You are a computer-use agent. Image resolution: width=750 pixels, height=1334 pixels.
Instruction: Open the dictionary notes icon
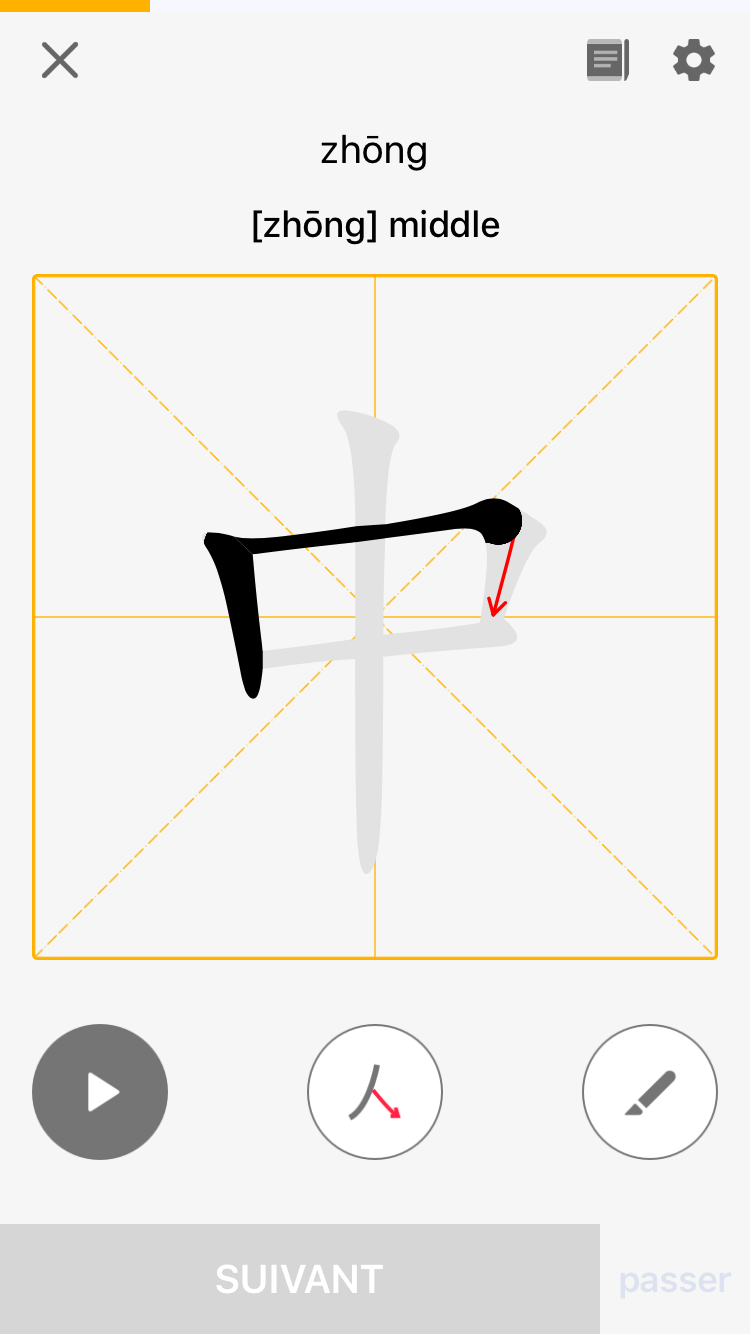[607, 60]
